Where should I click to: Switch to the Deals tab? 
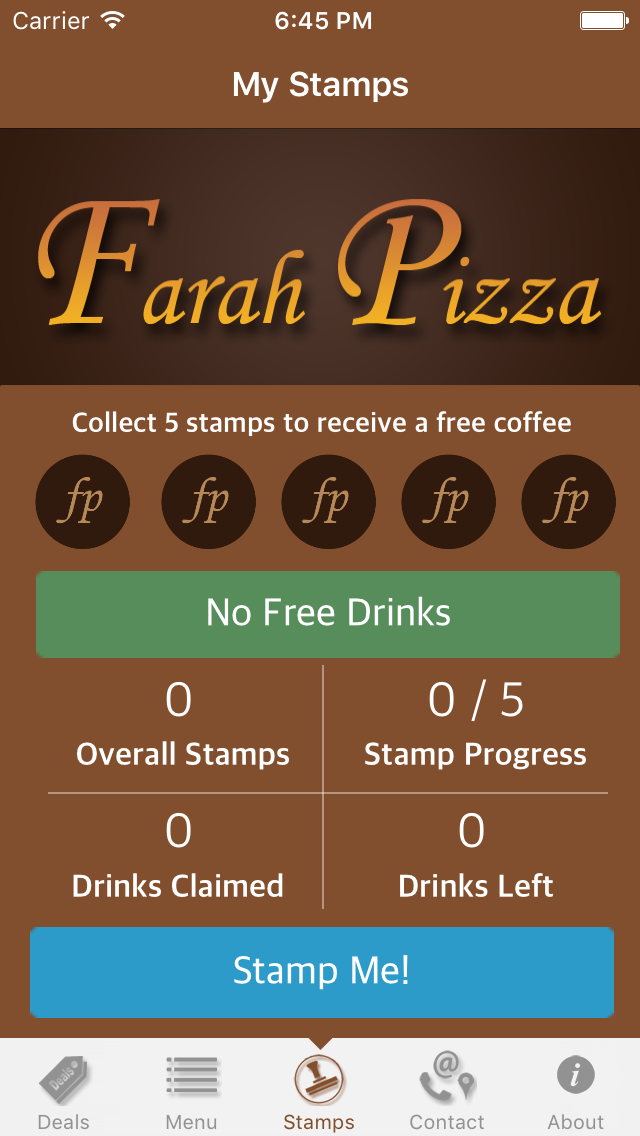click(64, 1090)
